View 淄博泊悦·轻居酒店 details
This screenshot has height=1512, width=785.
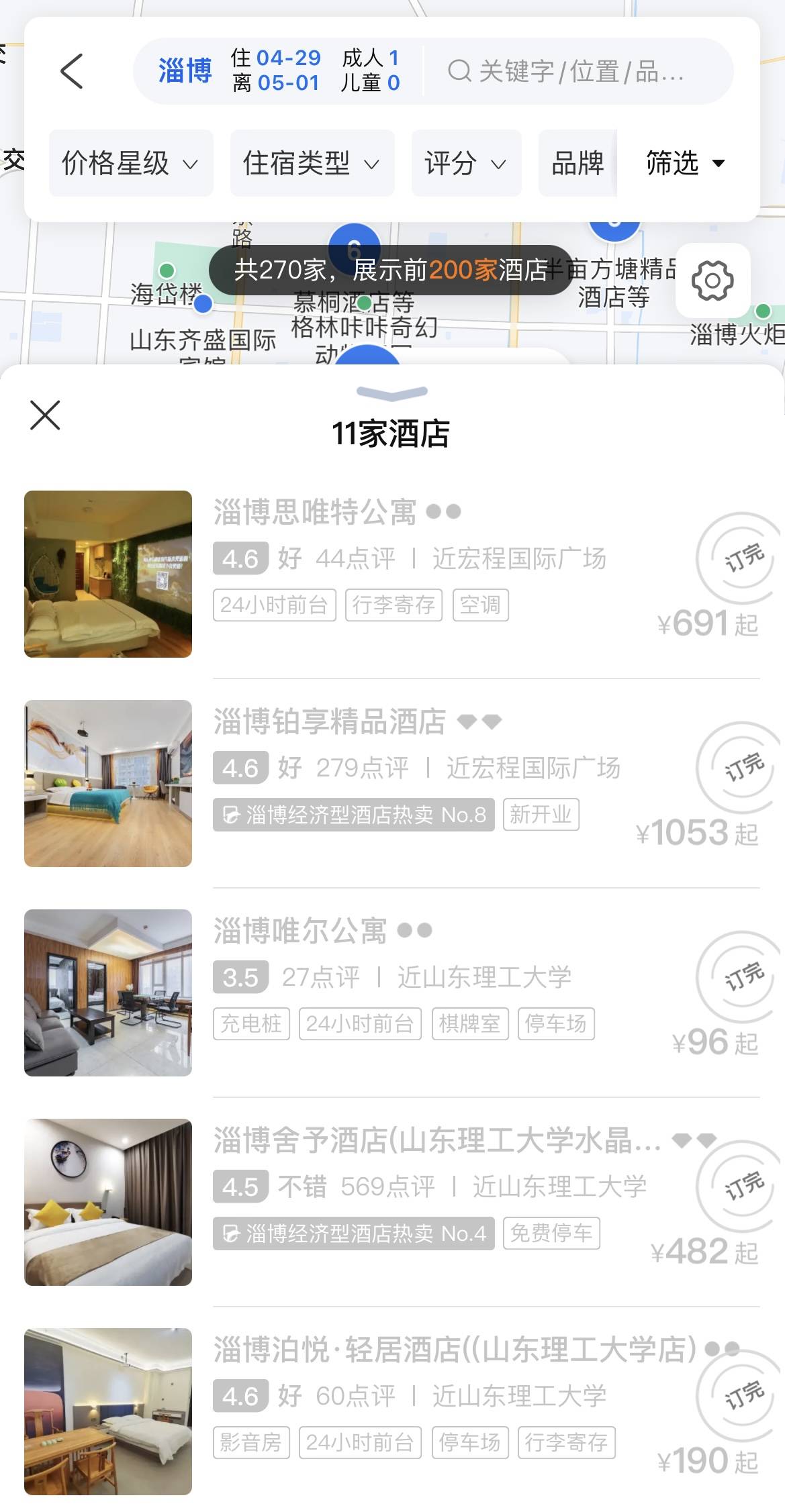[x=454, y=1350]
